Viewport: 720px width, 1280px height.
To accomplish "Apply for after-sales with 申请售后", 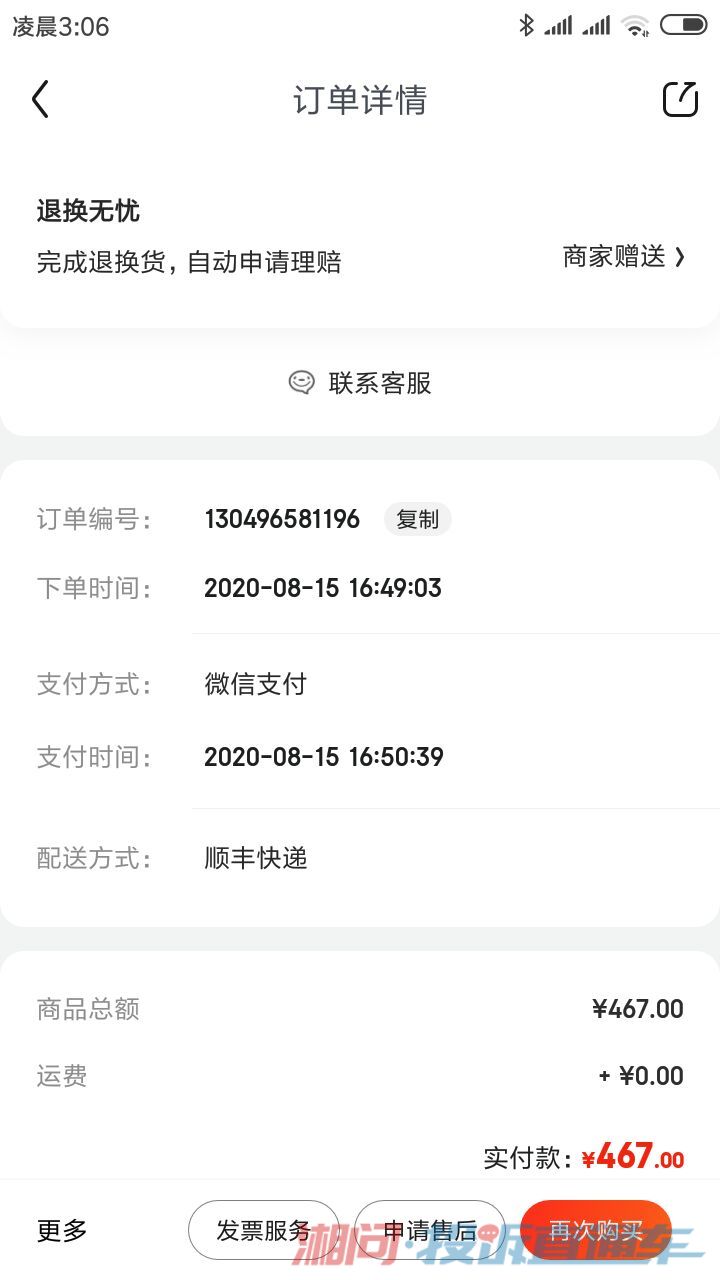I will click(430, 1230).
